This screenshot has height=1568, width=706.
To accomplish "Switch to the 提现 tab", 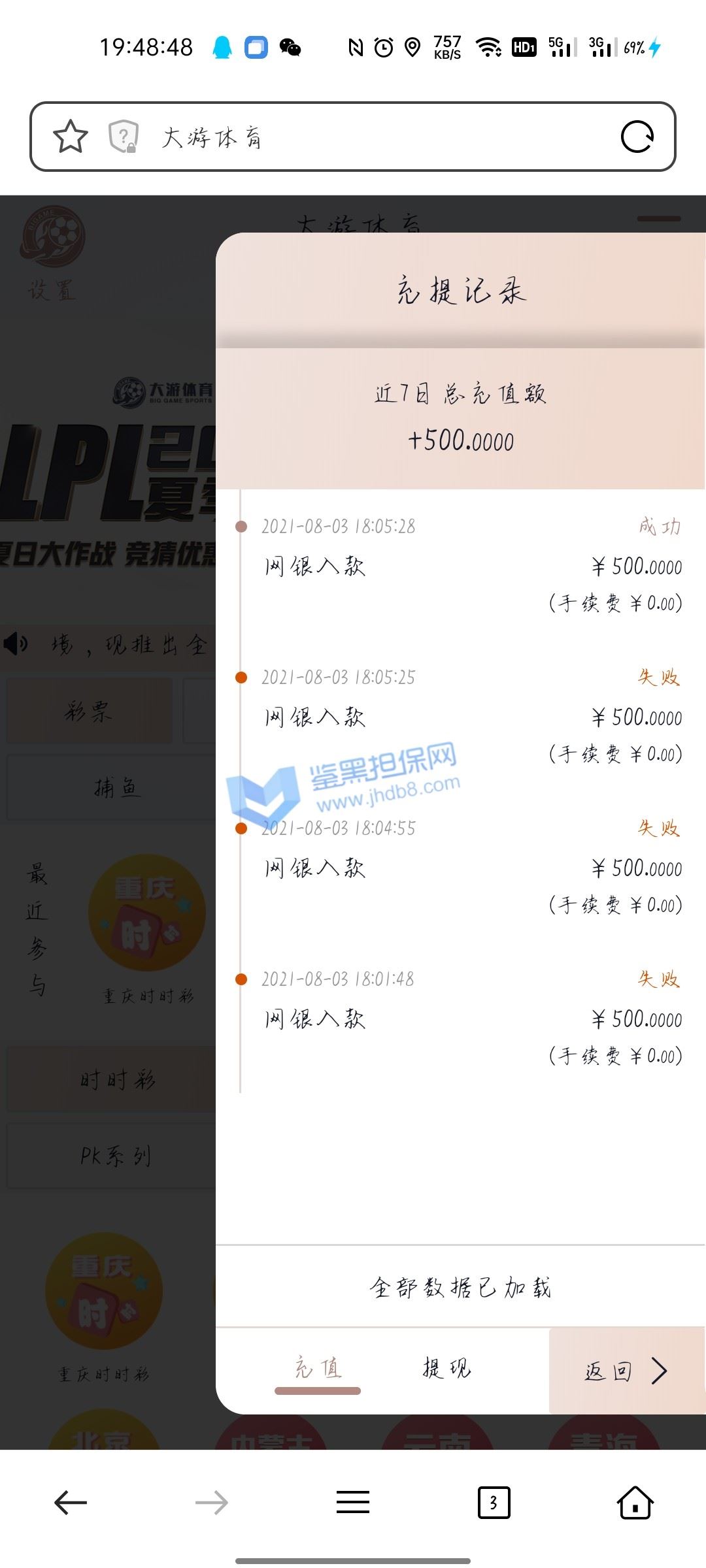I will pos(446,1368).
